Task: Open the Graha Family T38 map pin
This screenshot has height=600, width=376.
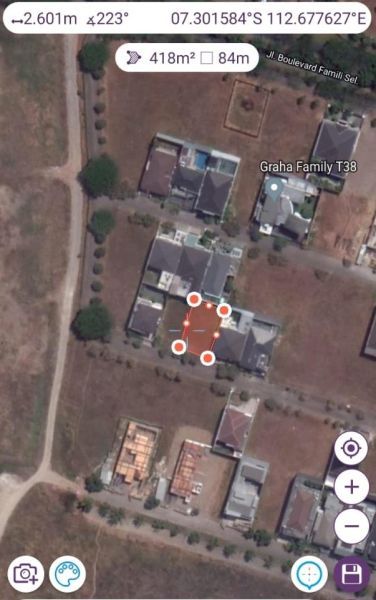Action: tap(274, 189)
